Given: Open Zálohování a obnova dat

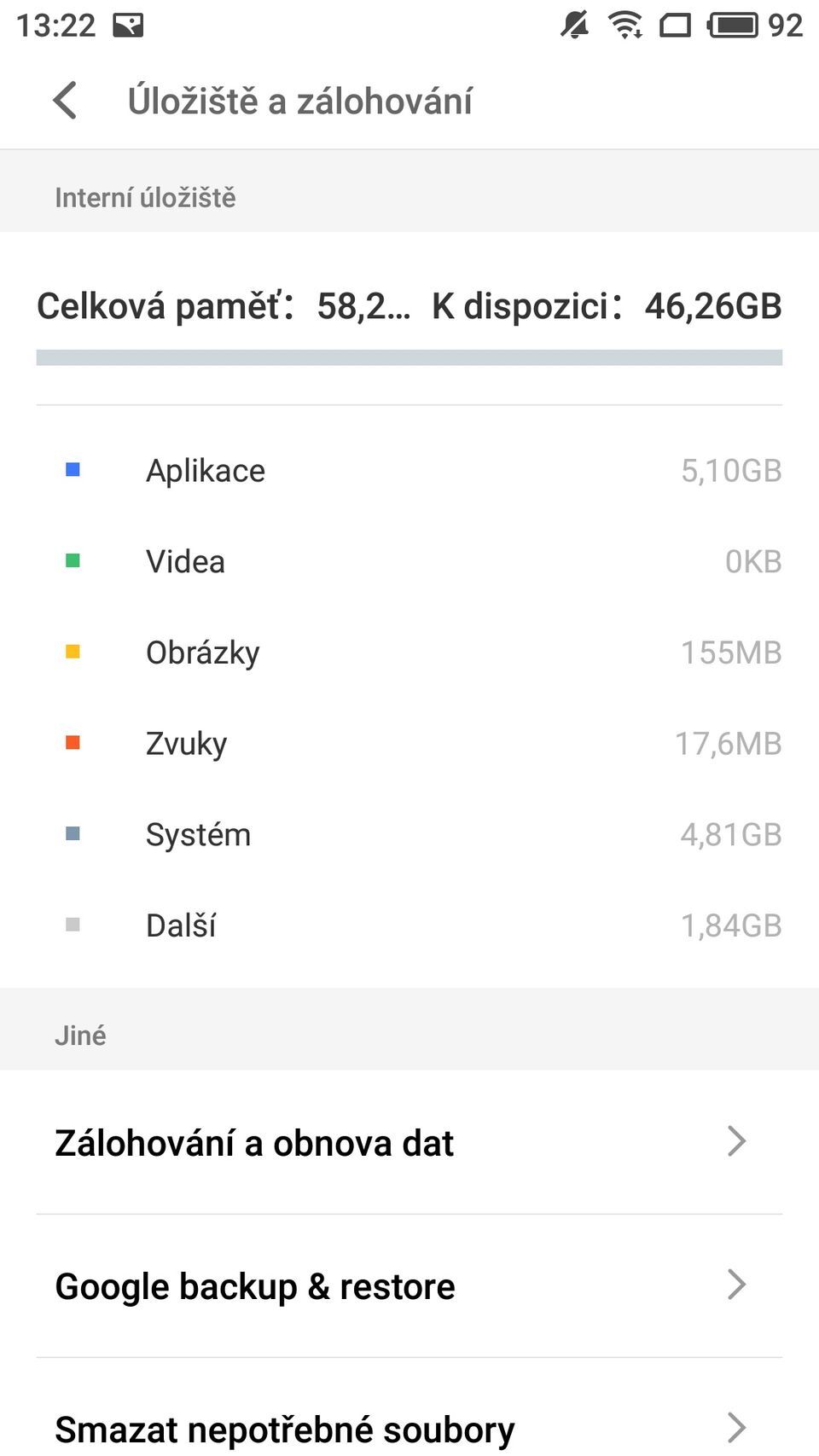Looking at the screenshot, I should (254, 1143).
